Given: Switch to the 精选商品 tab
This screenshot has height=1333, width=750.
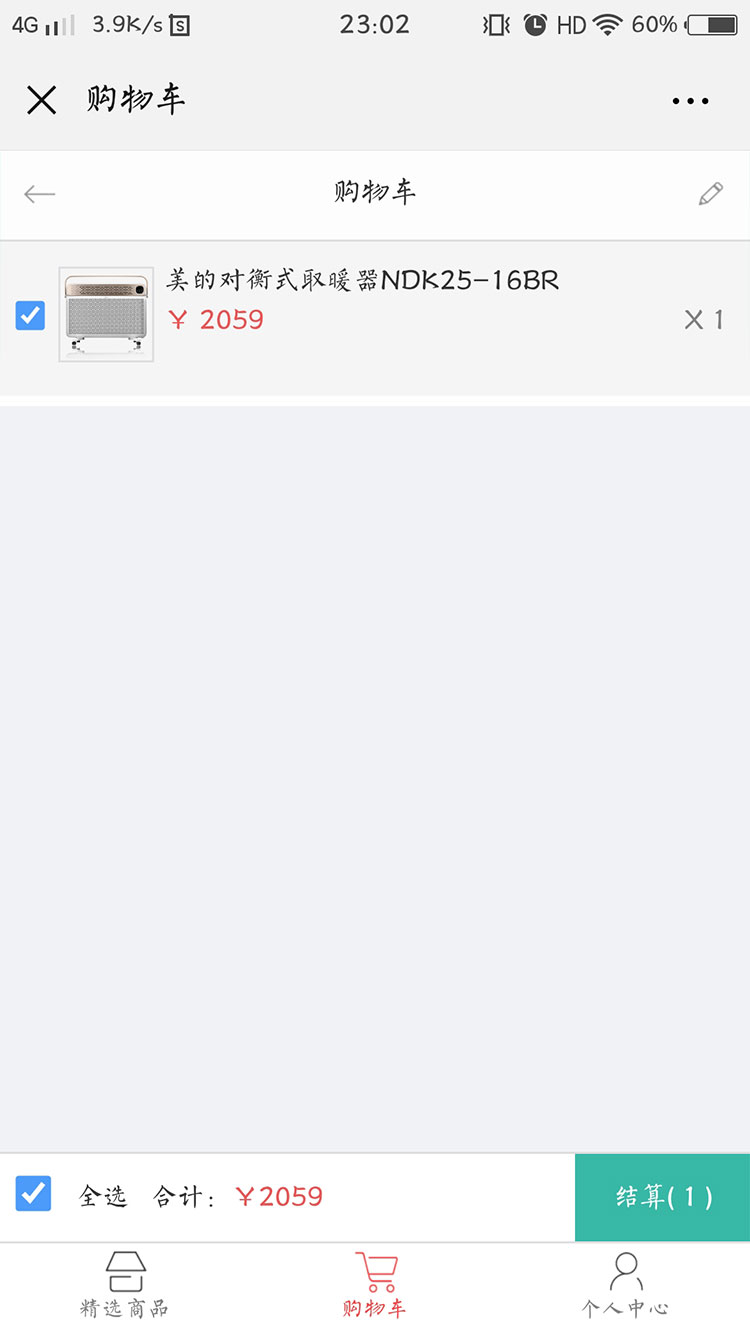Looking at the screenshot, I should (125, 1285).
